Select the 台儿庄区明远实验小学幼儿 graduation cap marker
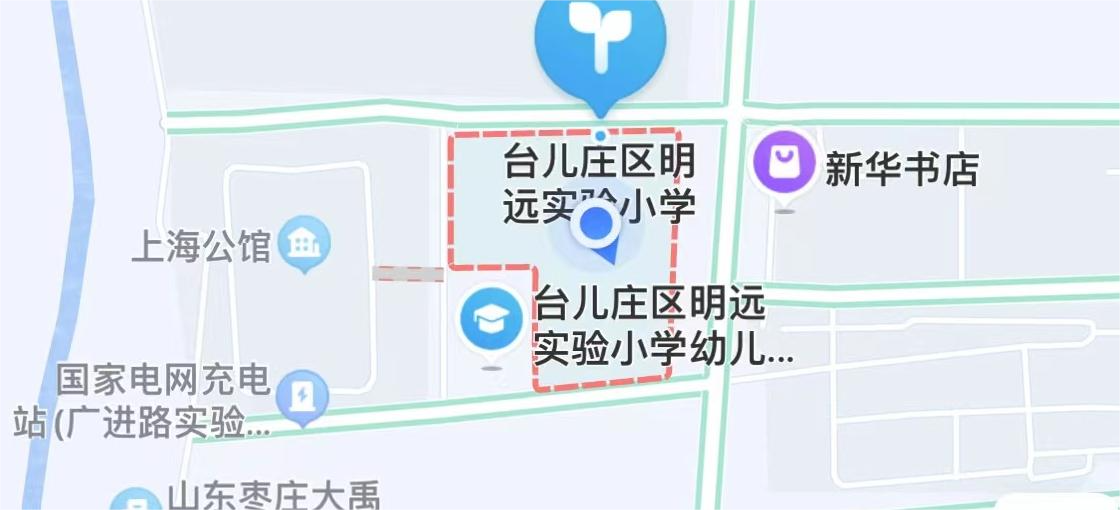Image resolution: width=1120 pixels, height=510 pixels. (x=490, y=320)
